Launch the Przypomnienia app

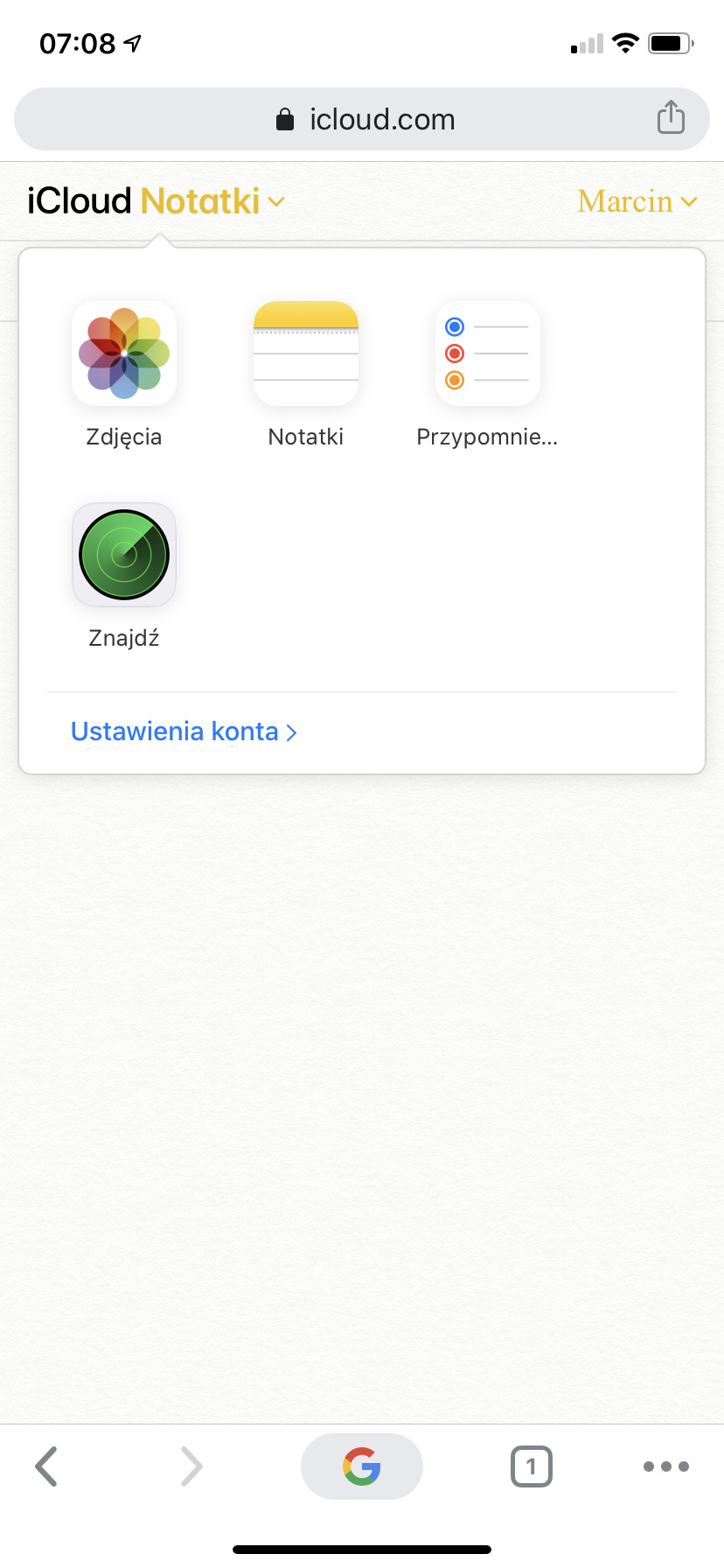tap(487, 354)
